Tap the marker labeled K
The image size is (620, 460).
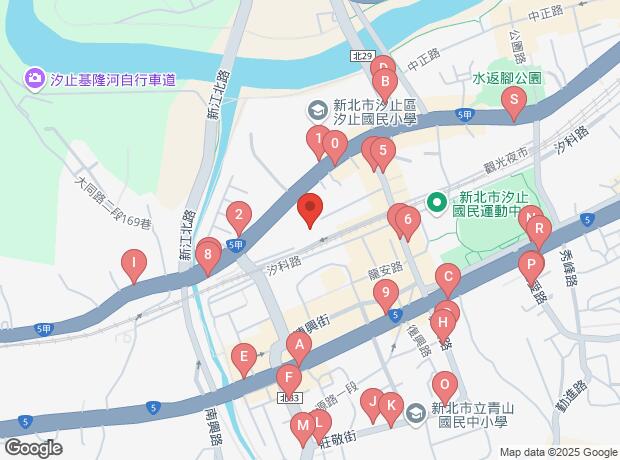coord(391,406)
